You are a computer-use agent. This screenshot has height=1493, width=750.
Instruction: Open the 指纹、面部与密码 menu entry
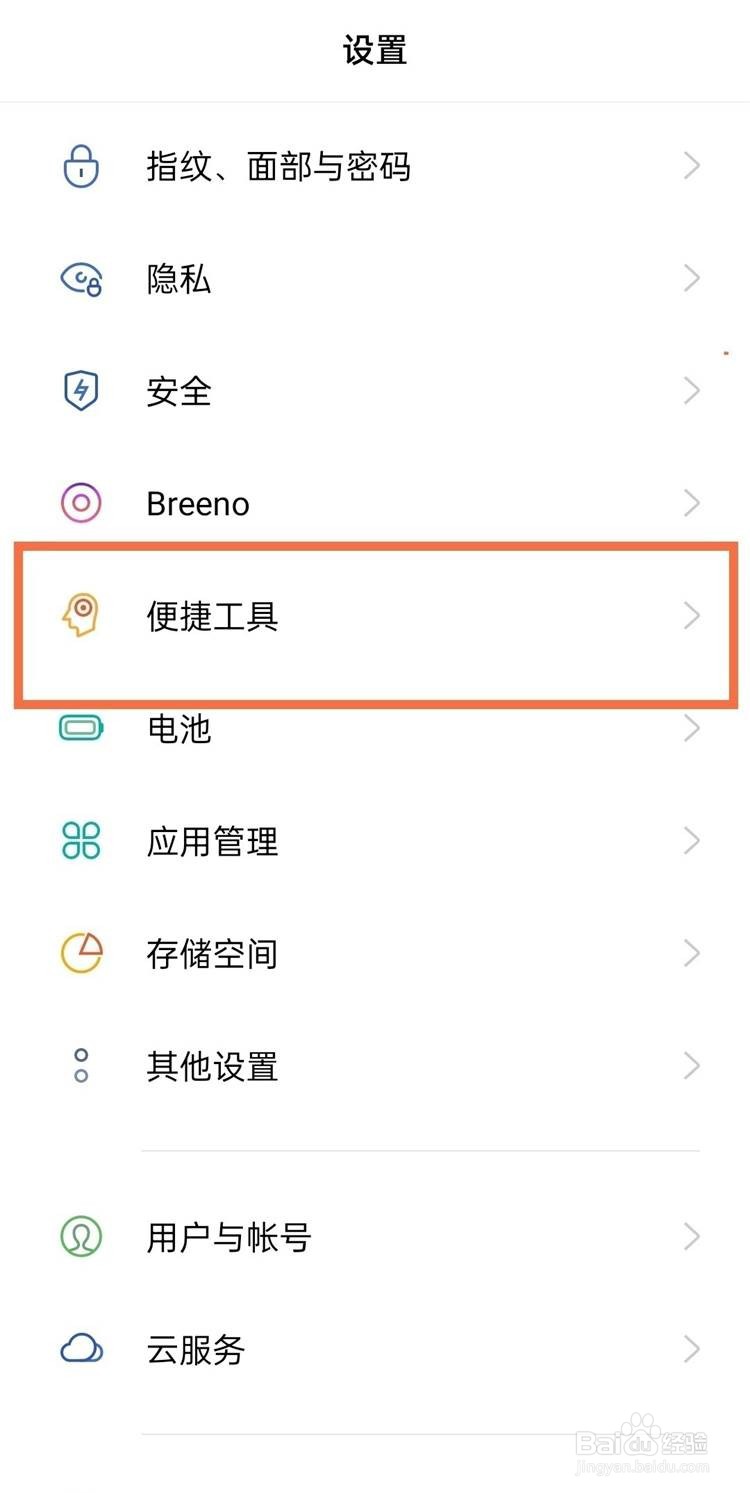click(280, 167)
